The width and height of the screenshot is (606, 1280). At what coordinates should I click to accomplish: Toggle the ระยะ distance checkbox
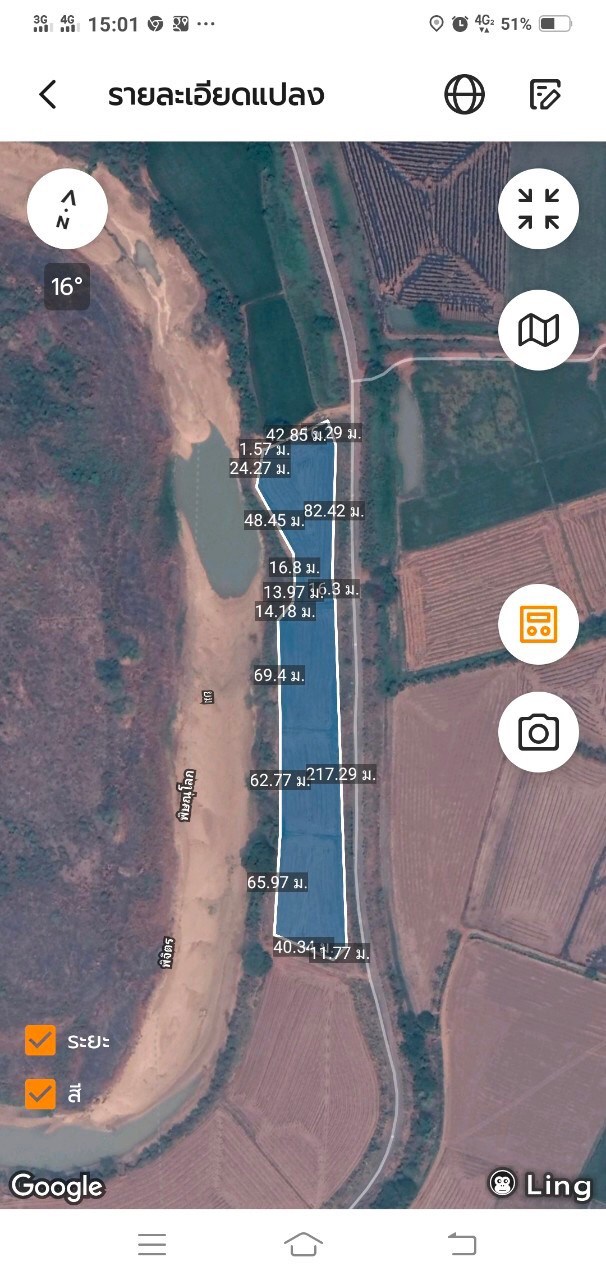click(x=41, y=1041)
